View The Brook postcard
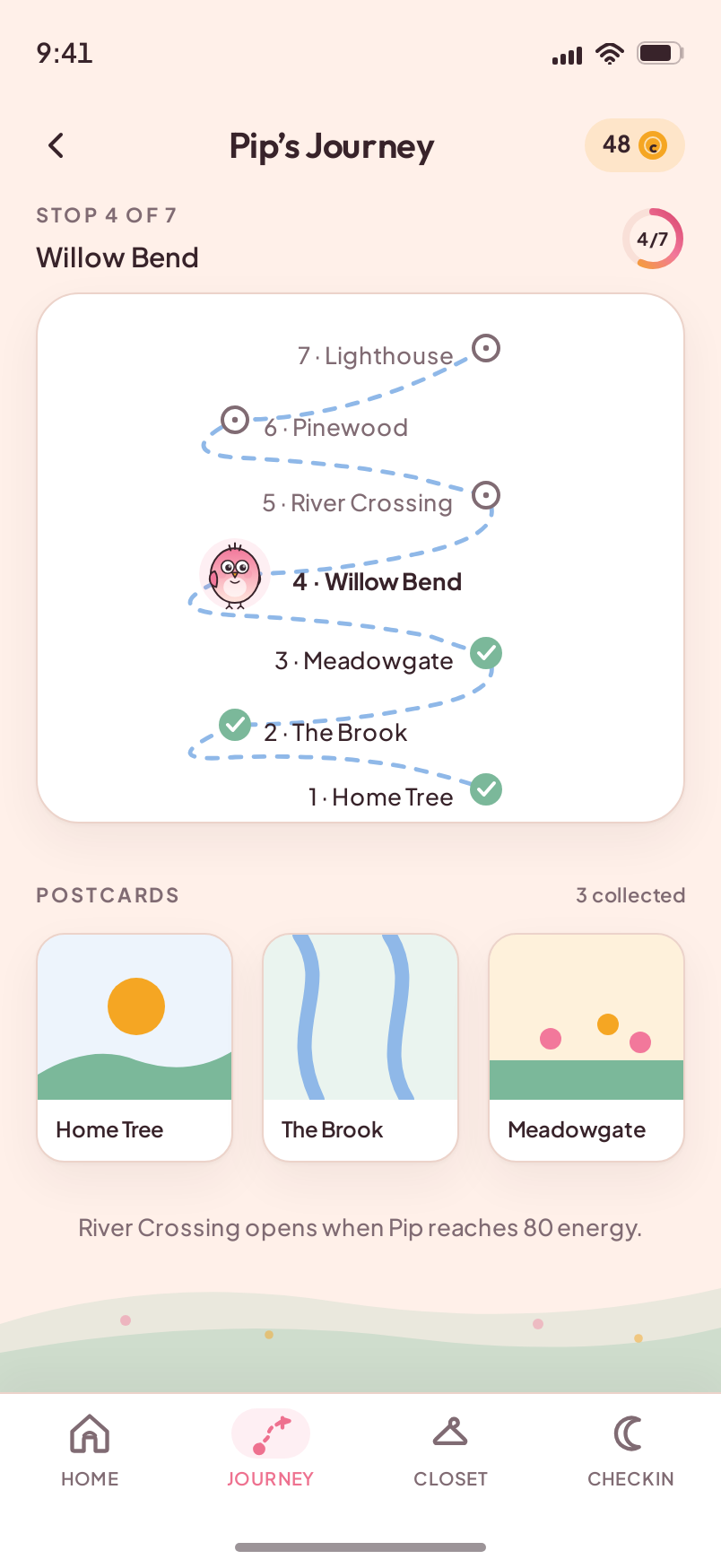 [x=360, y=1048]
